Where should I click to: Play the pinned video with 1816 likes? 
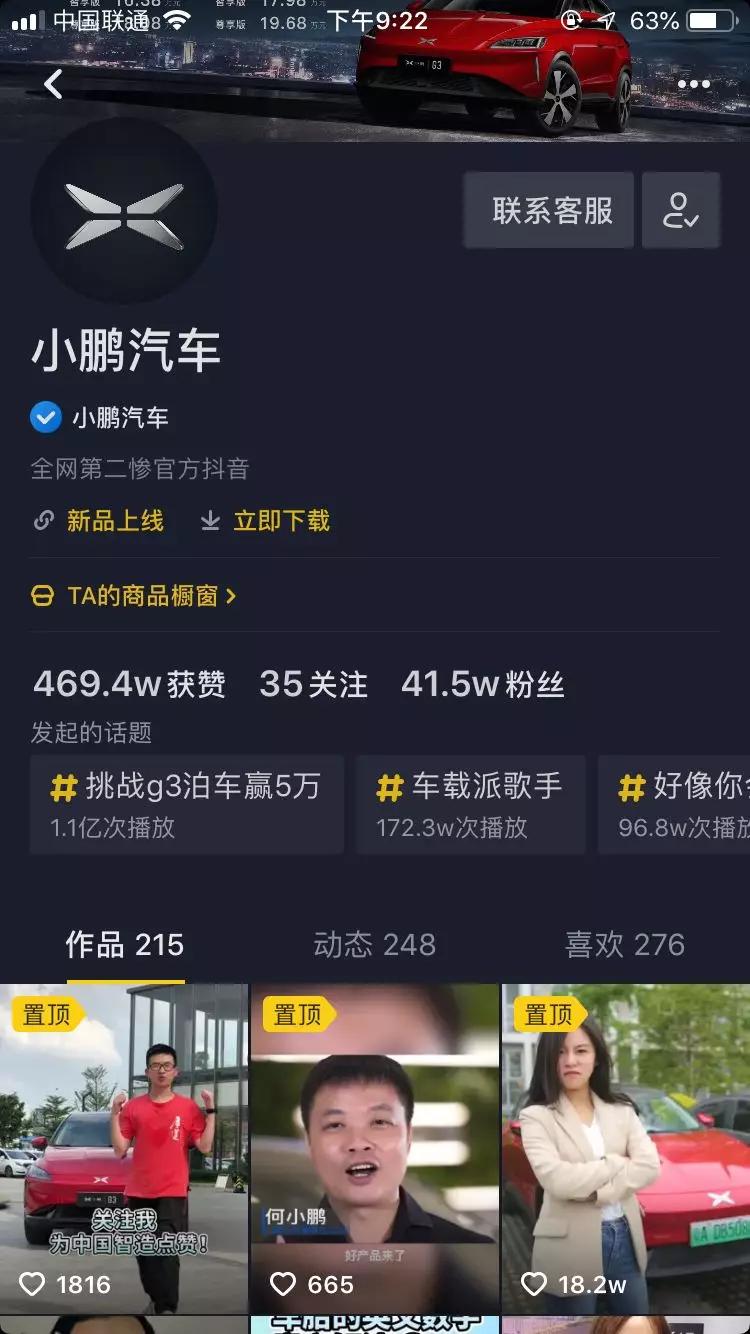click(x=124, y=1150)
